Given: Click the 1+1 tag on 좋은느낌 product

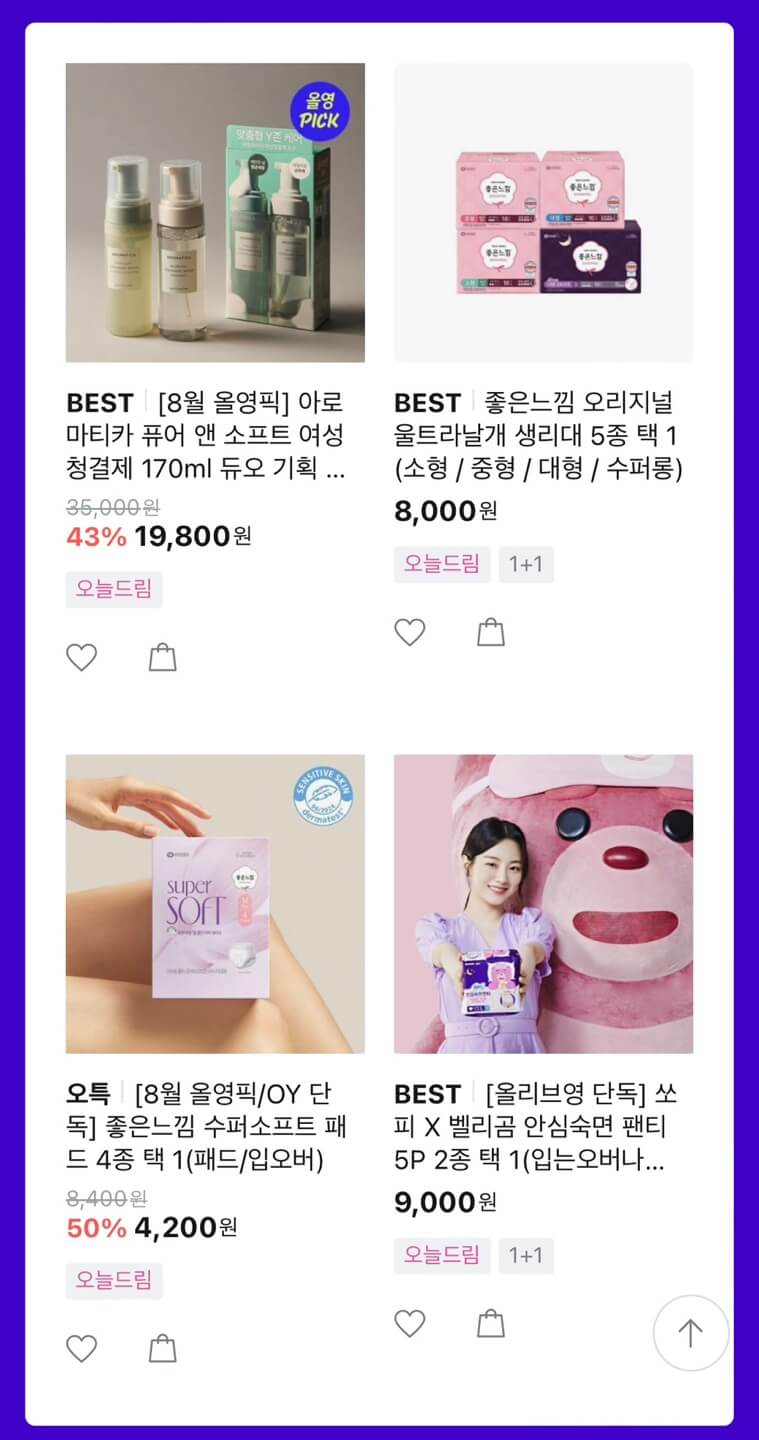Looking at the screenshot, I should coord(525,565).
